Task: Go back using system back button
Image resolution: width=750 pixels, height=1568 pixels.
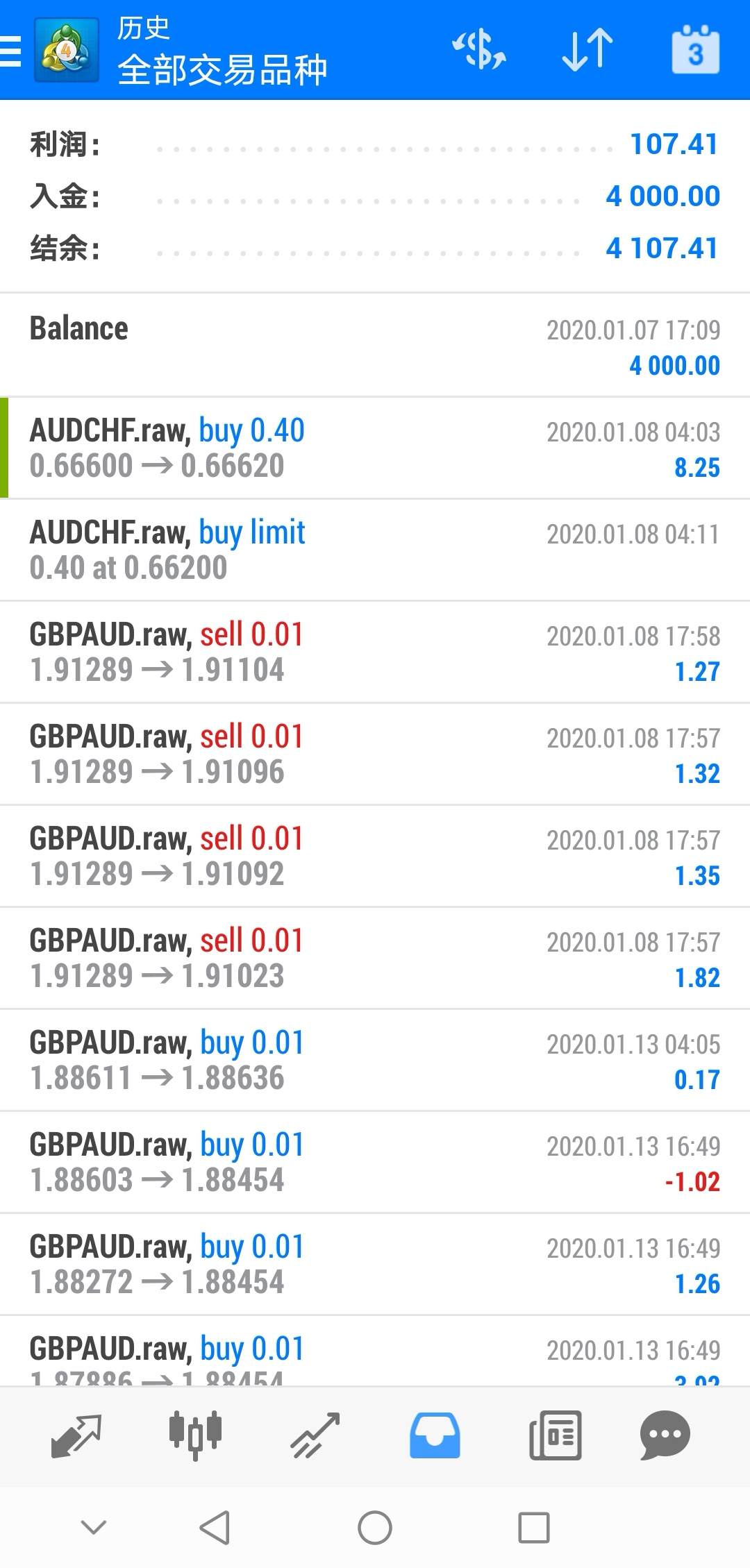Action: pyautogui.click(x=215, y=1527)
